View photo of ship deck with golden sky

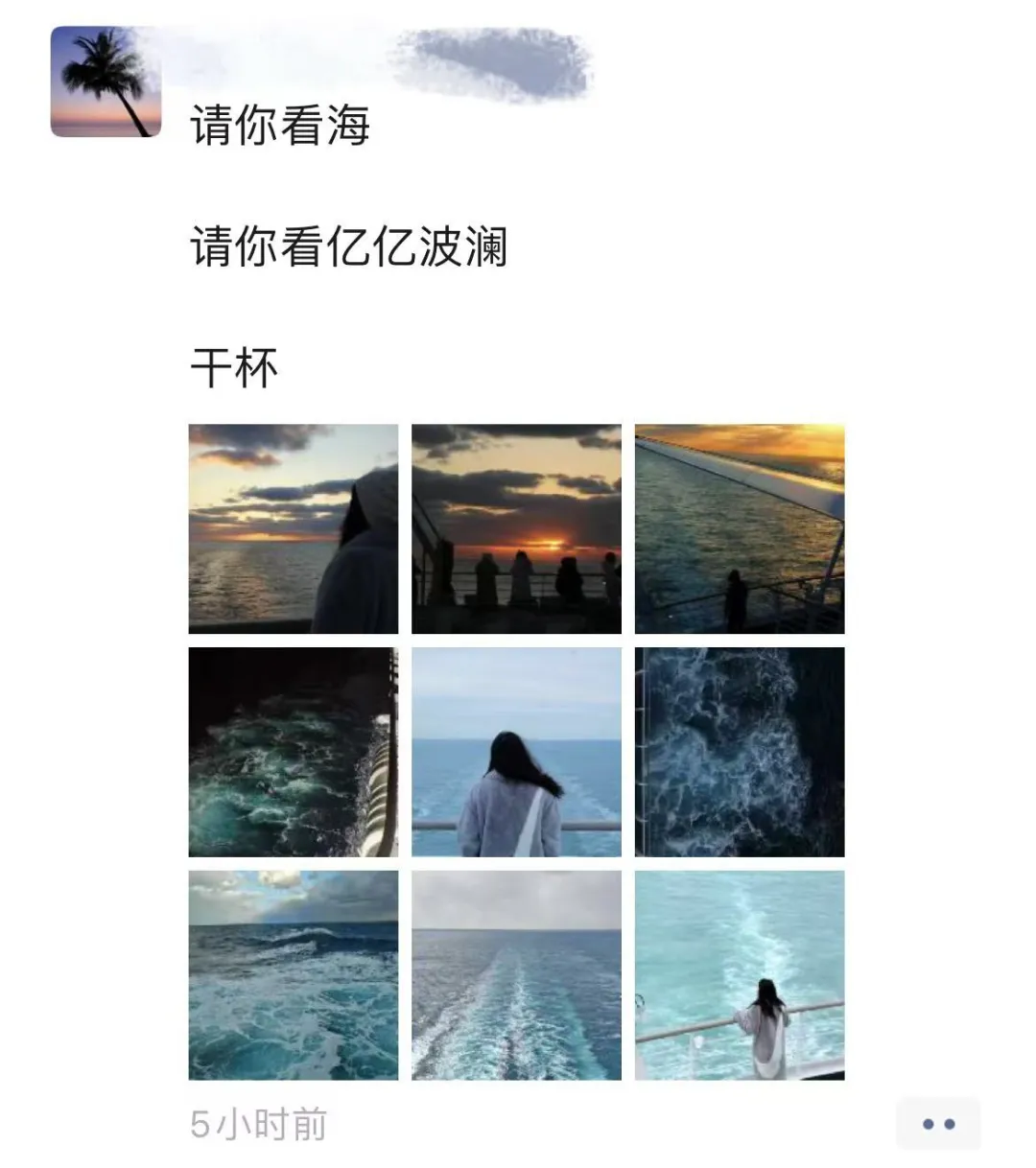pos(740,528)
